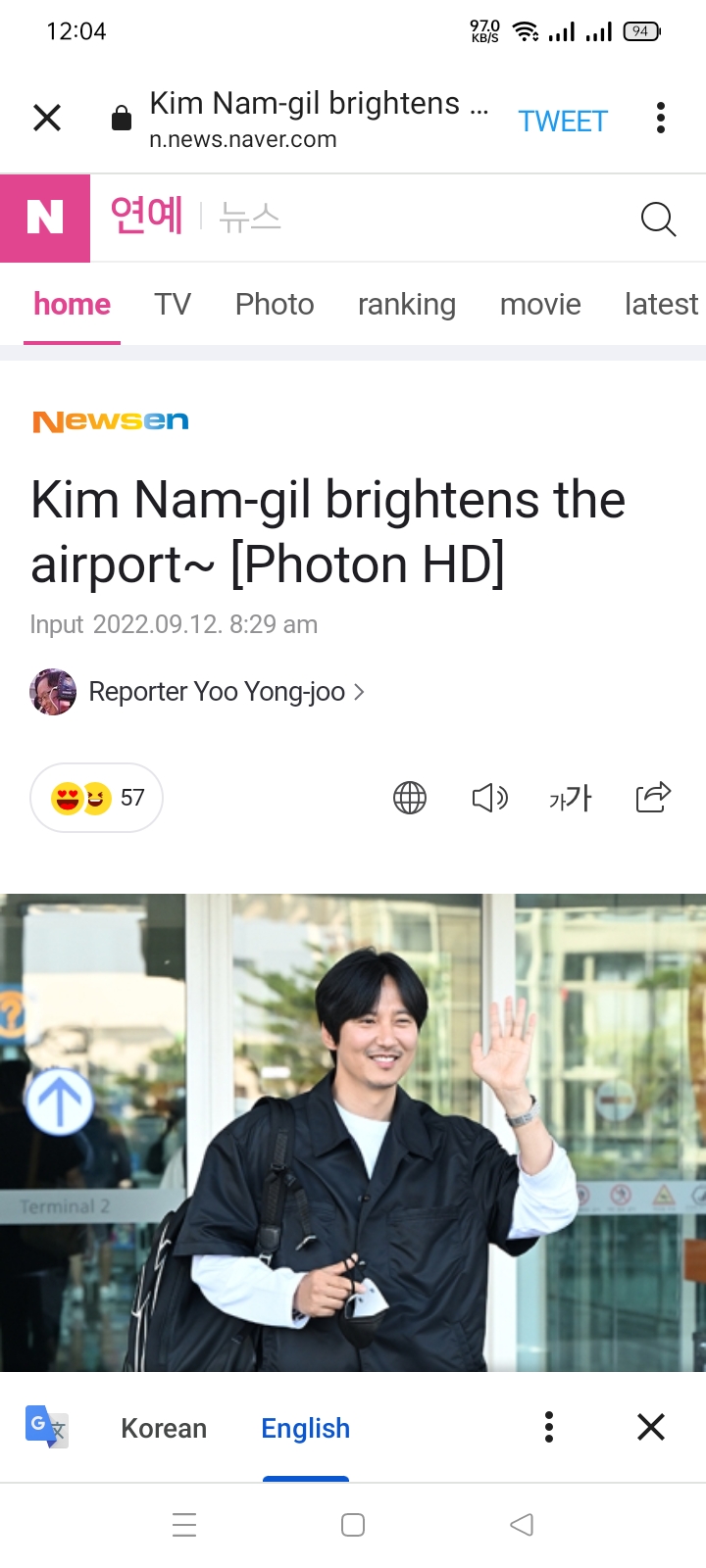Tap the TWEET button

[563, 121]
